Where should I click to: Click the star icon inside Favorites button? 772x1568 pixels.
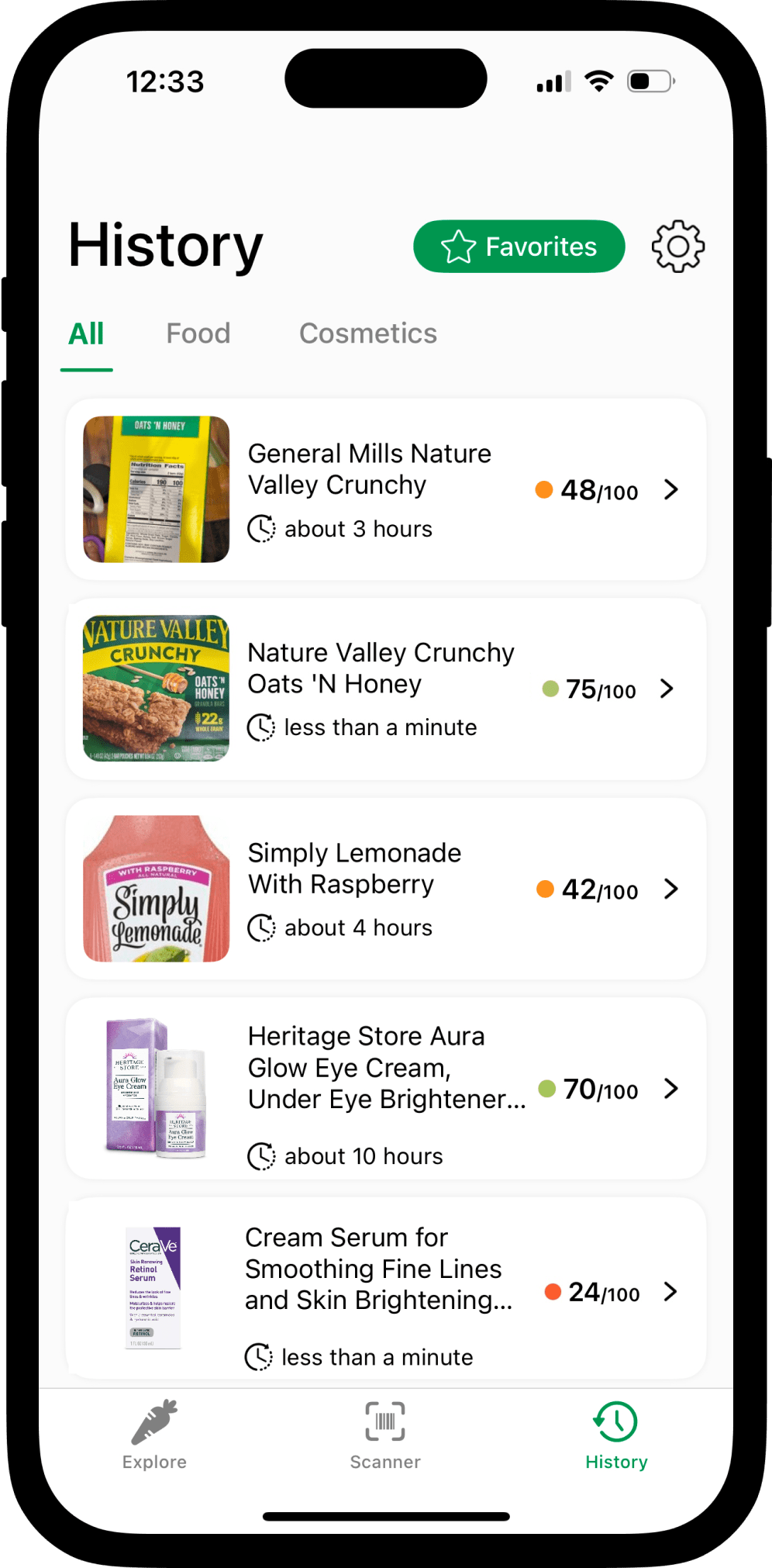457,247
